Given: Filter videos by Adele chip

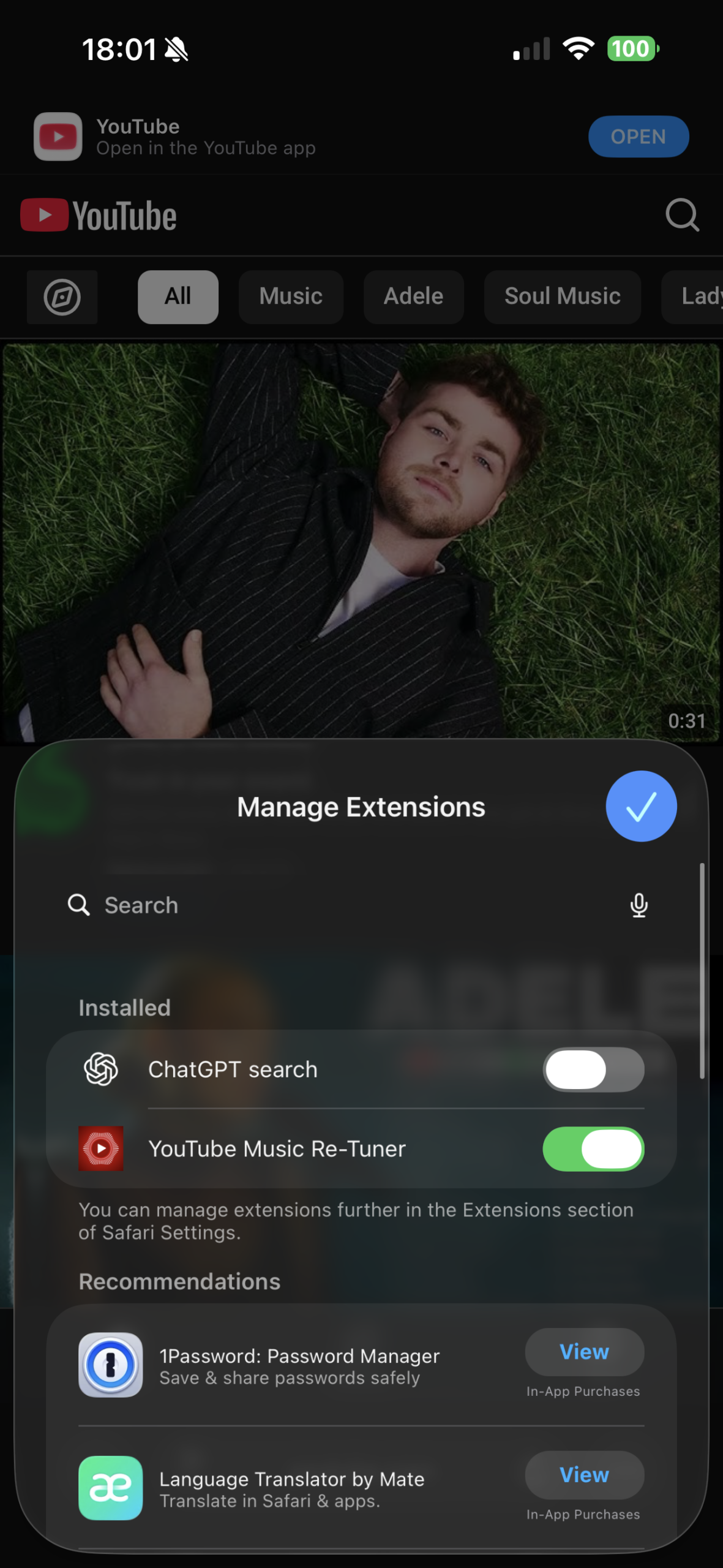Looking at the screenshot, I should tap(413, 297).
